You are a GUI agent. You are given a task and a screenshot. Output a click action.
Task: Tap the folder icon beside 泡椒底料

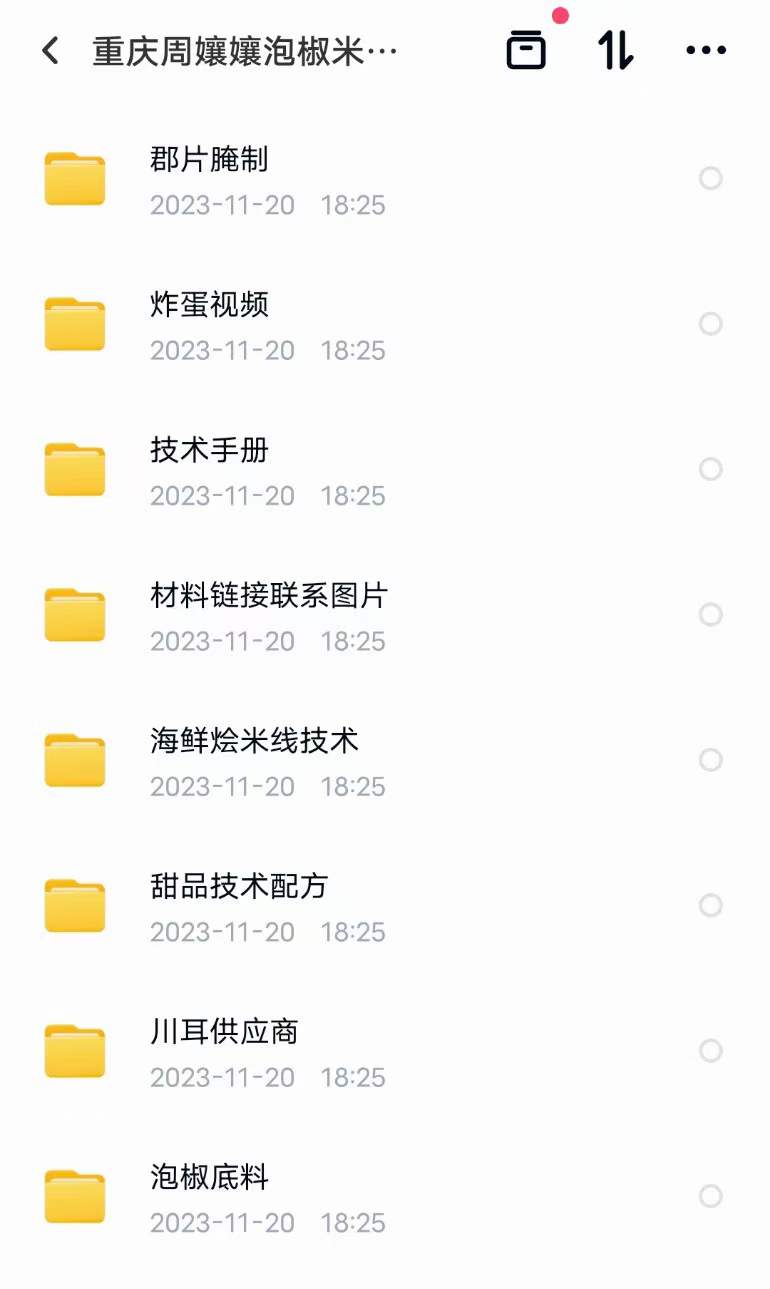pyautogui.click(x=75, y=1196)
